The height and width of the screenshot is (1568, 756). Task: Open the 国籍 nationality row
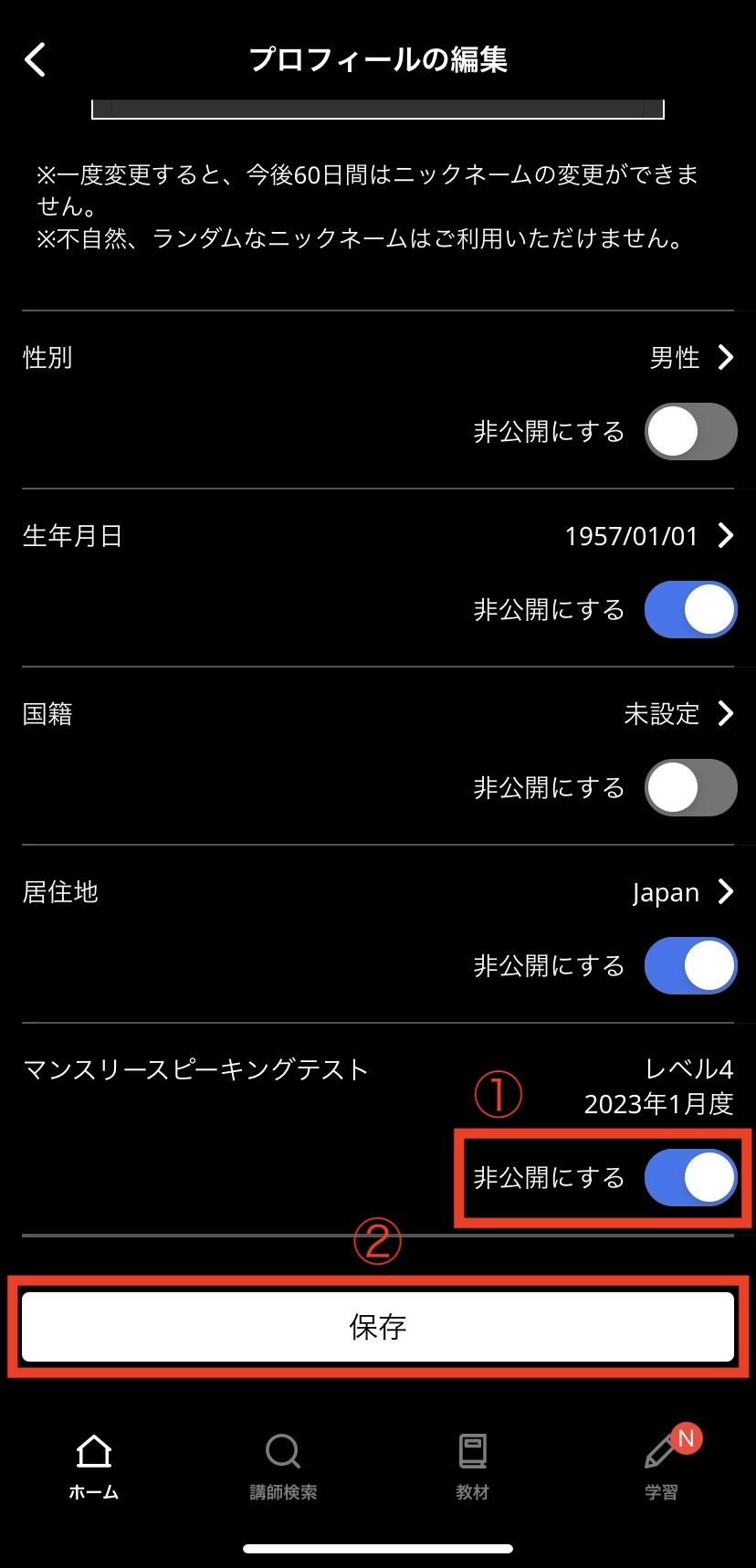[378, 713]
